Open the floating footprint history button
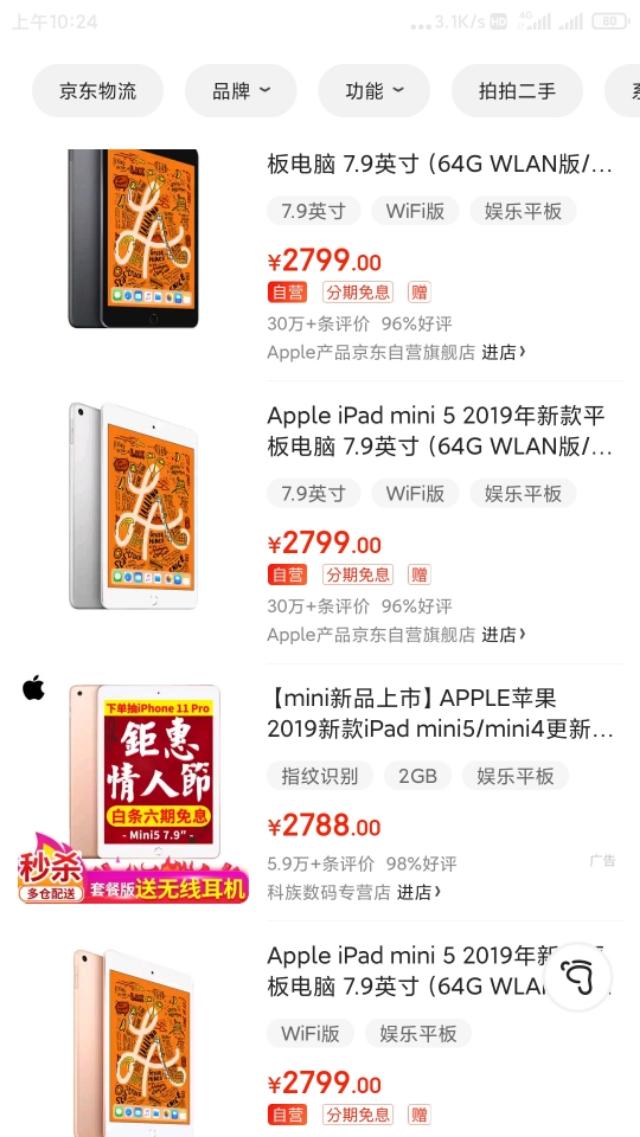640x1137 pixels. pyautogui.click(x=579, y=976)
